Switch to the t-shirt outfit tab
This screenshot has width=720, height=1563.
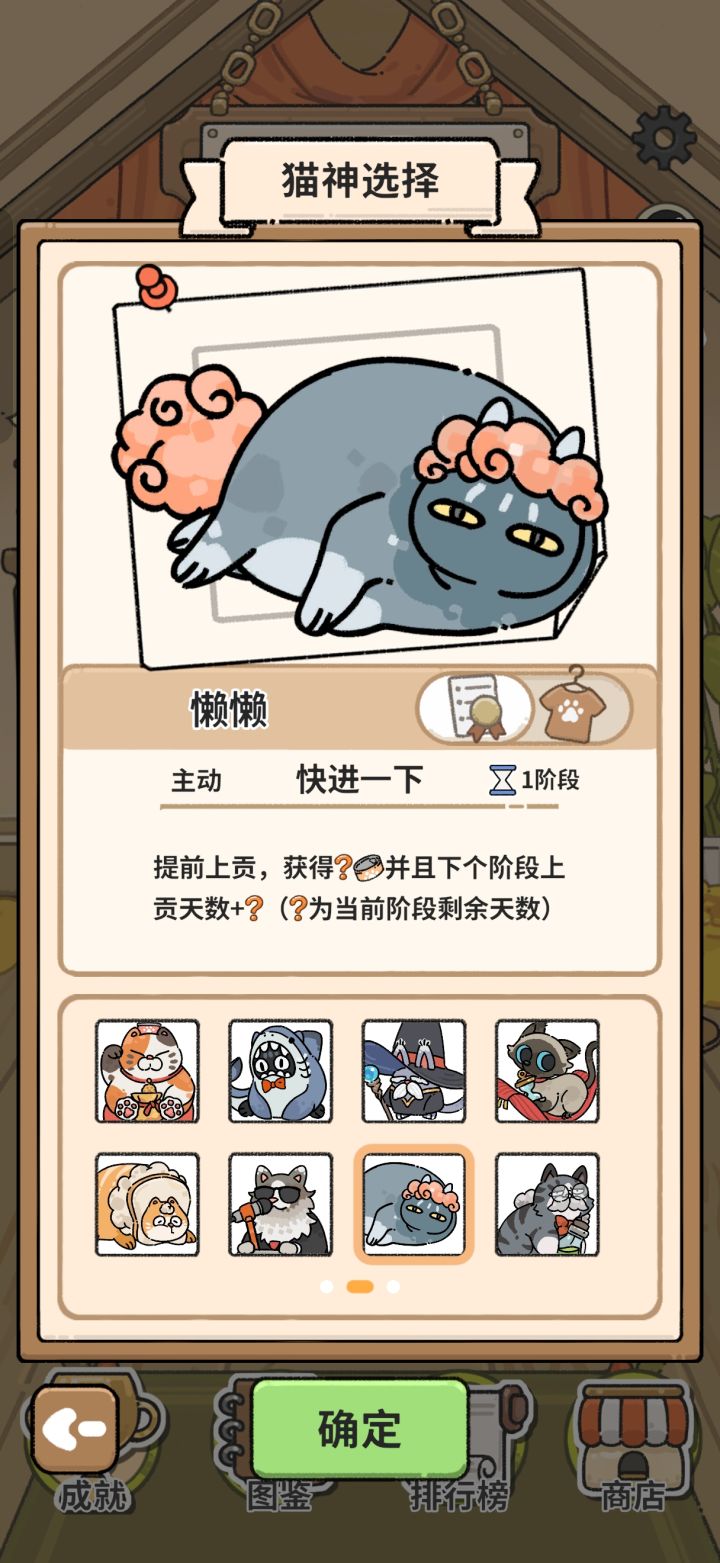point(573,706)
